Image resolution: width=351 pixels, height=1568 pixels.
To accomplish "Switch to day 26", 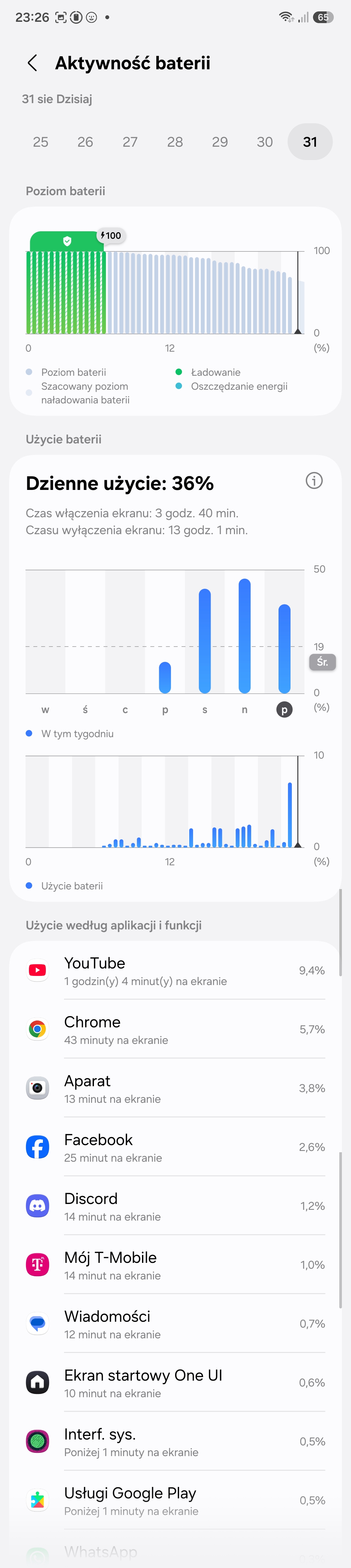I will [x=85, y=142].
